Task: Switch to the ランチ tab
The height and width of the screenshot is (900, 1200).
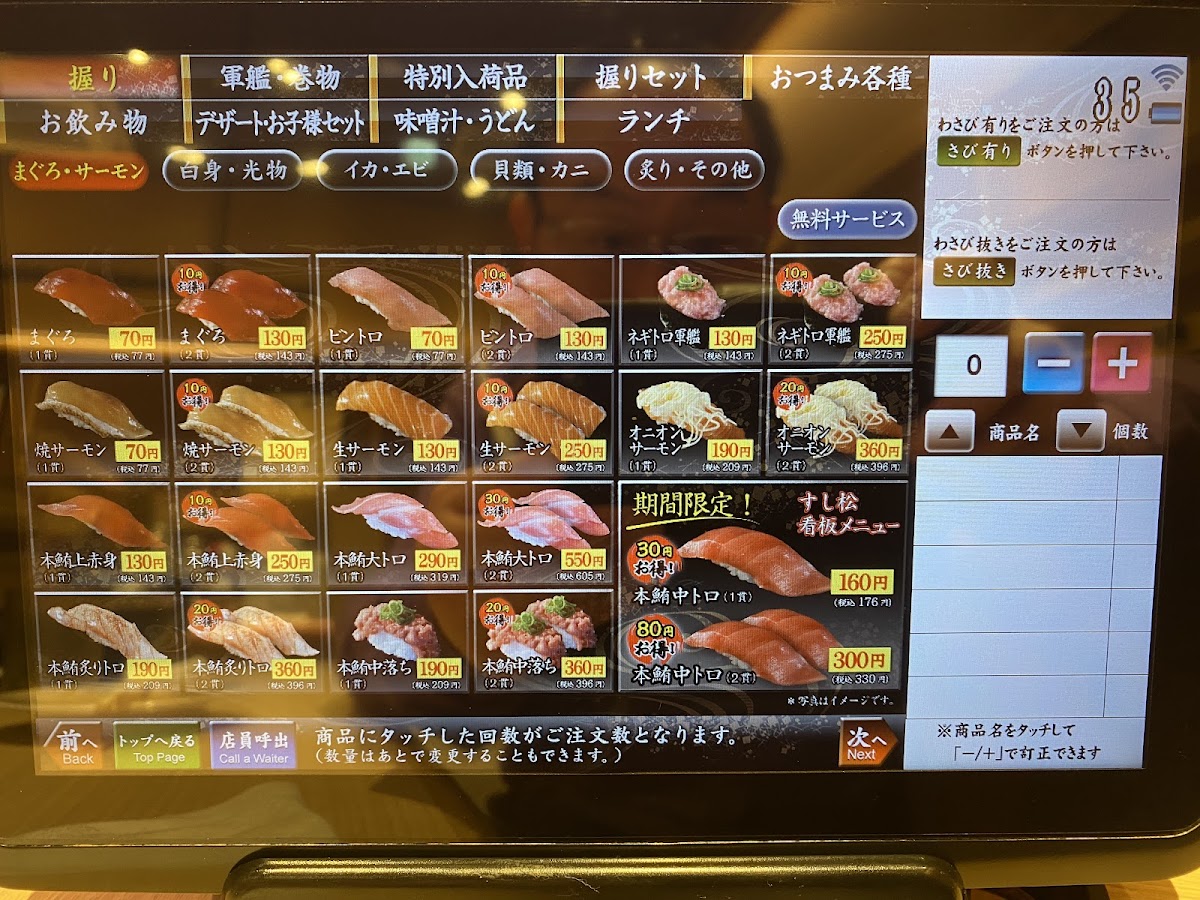Action: 653,121
